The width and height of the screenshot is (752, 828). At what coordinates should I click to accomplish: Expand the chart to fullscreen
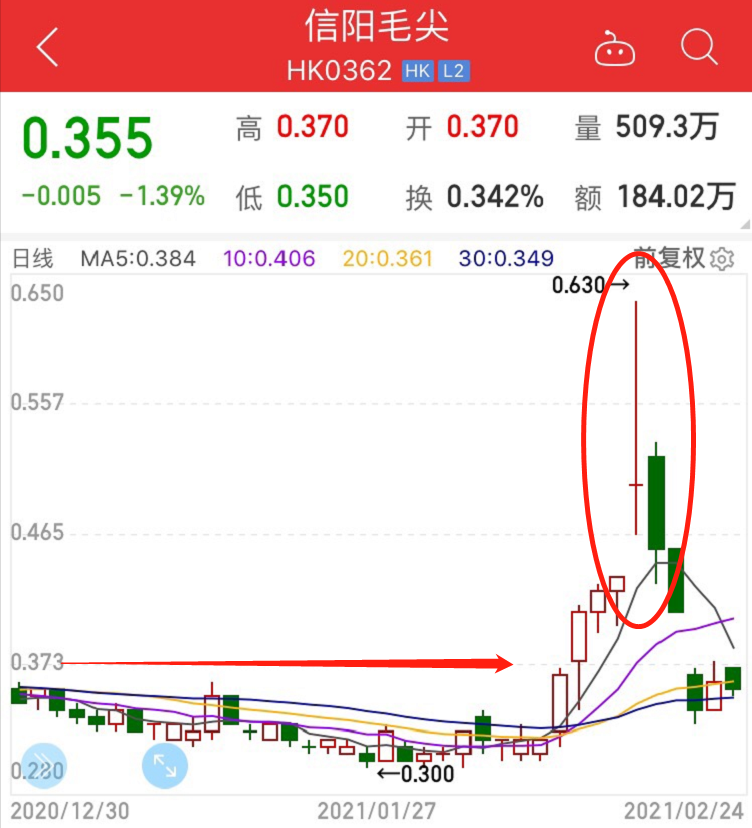[165, 766]
